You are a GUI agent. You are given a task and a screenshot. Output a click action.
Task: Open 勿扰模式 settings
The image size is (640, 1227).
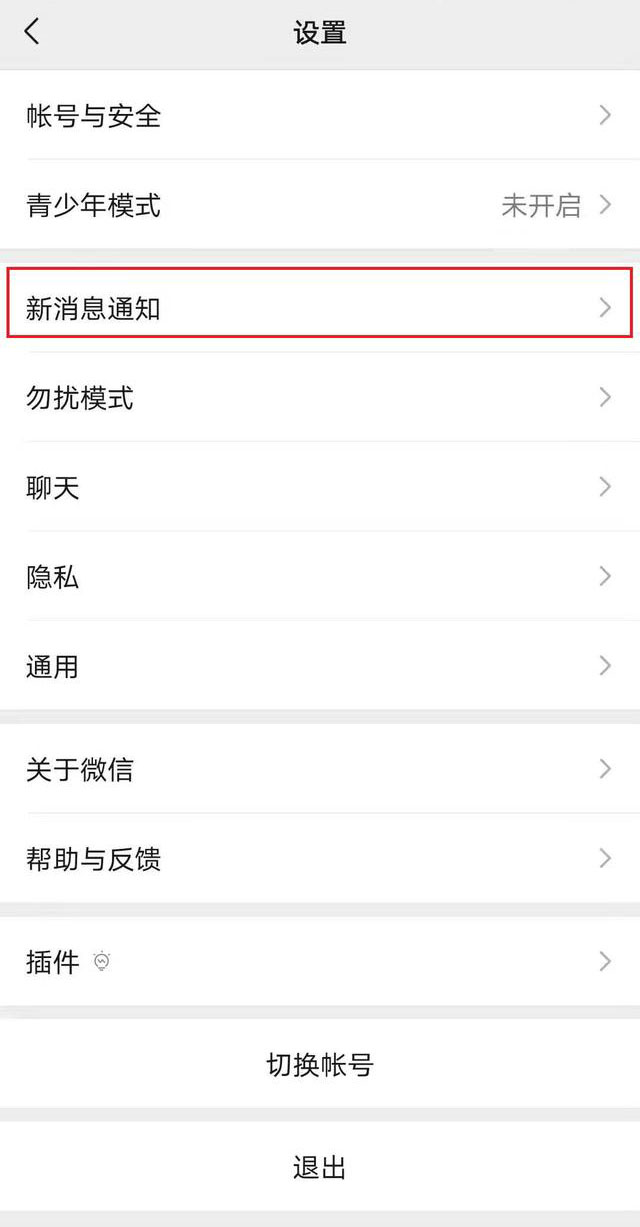[320, 397]
